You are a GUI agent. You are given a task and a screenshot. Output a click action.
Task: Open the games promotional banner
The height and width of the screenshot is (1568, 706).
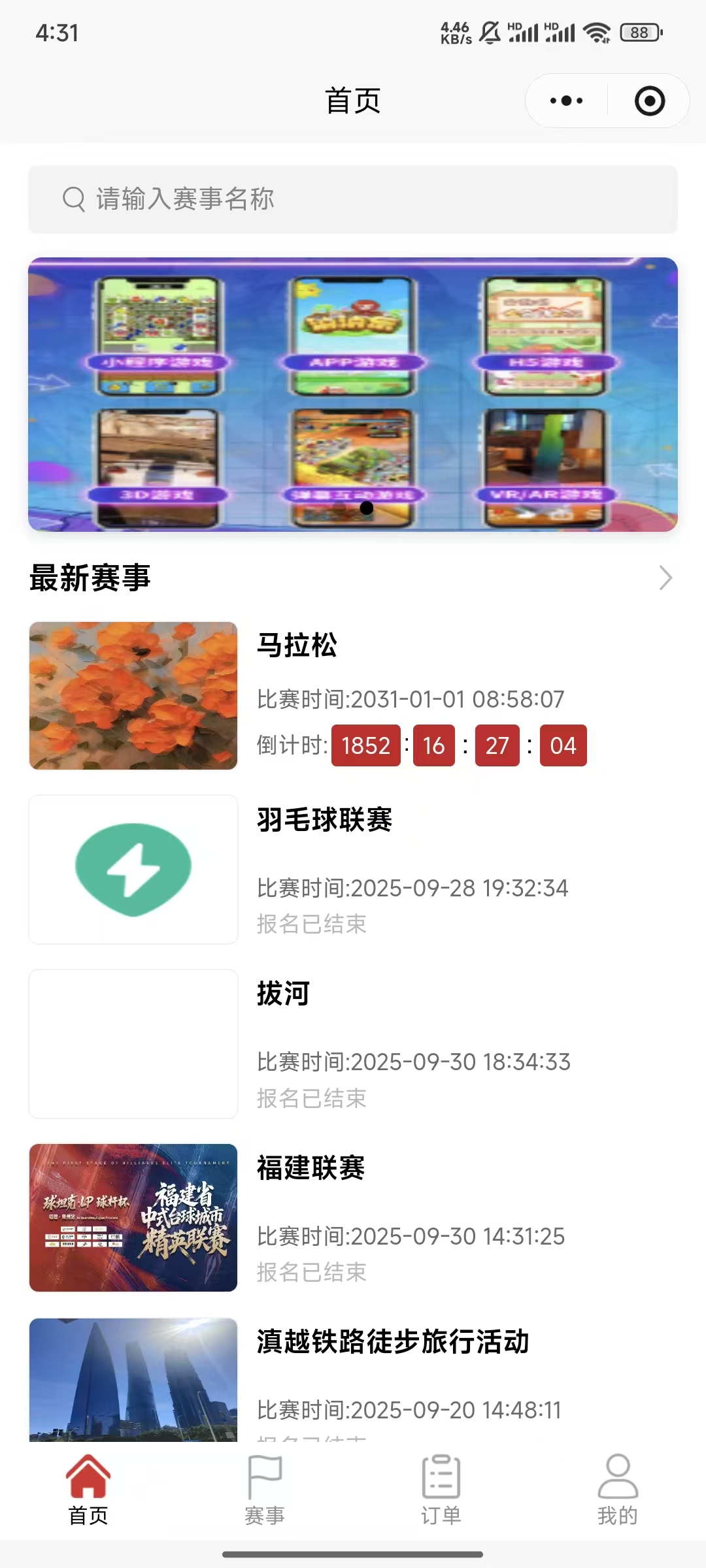click(353, 394)
